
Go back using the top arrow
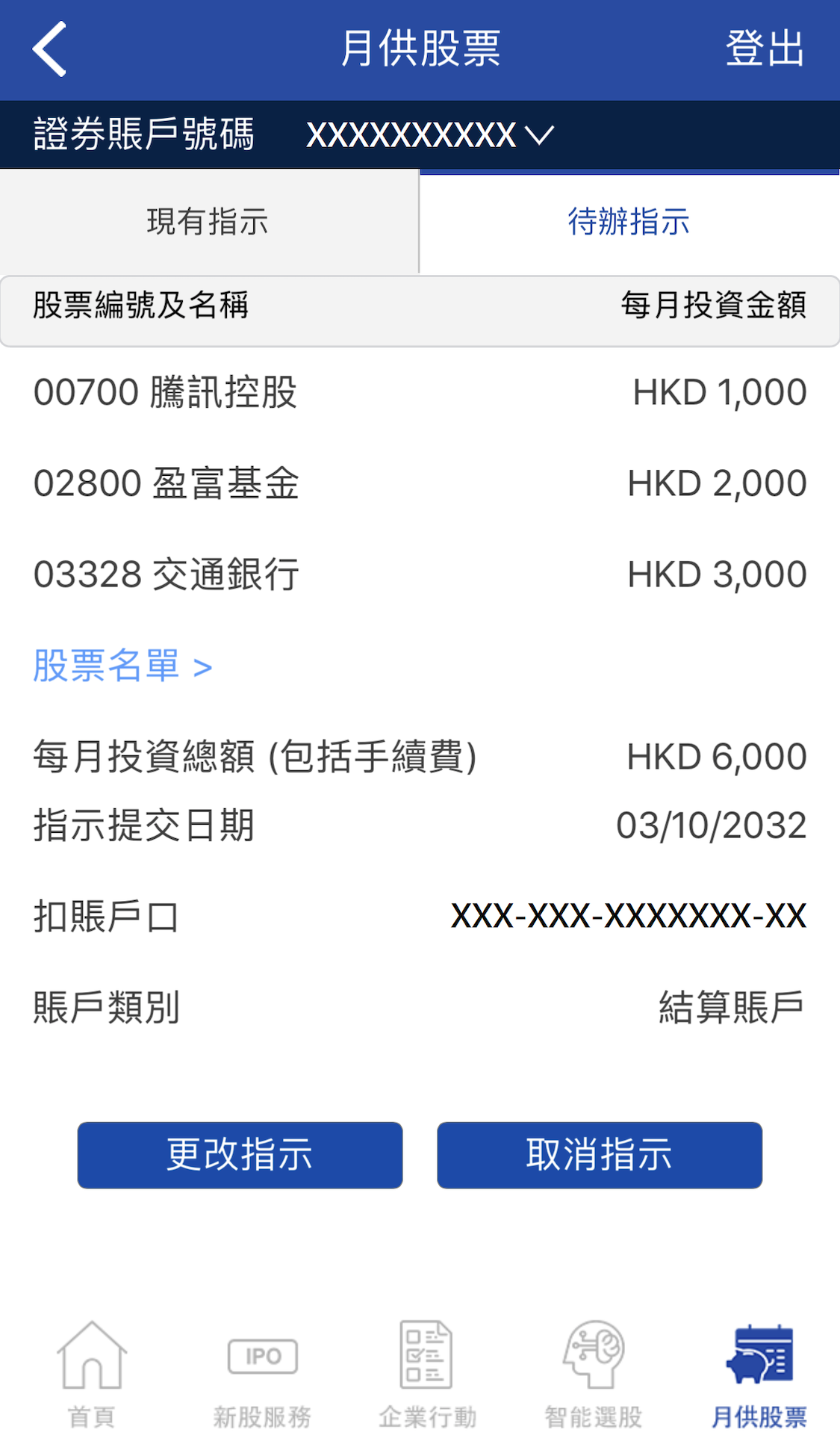click(50, 49)
